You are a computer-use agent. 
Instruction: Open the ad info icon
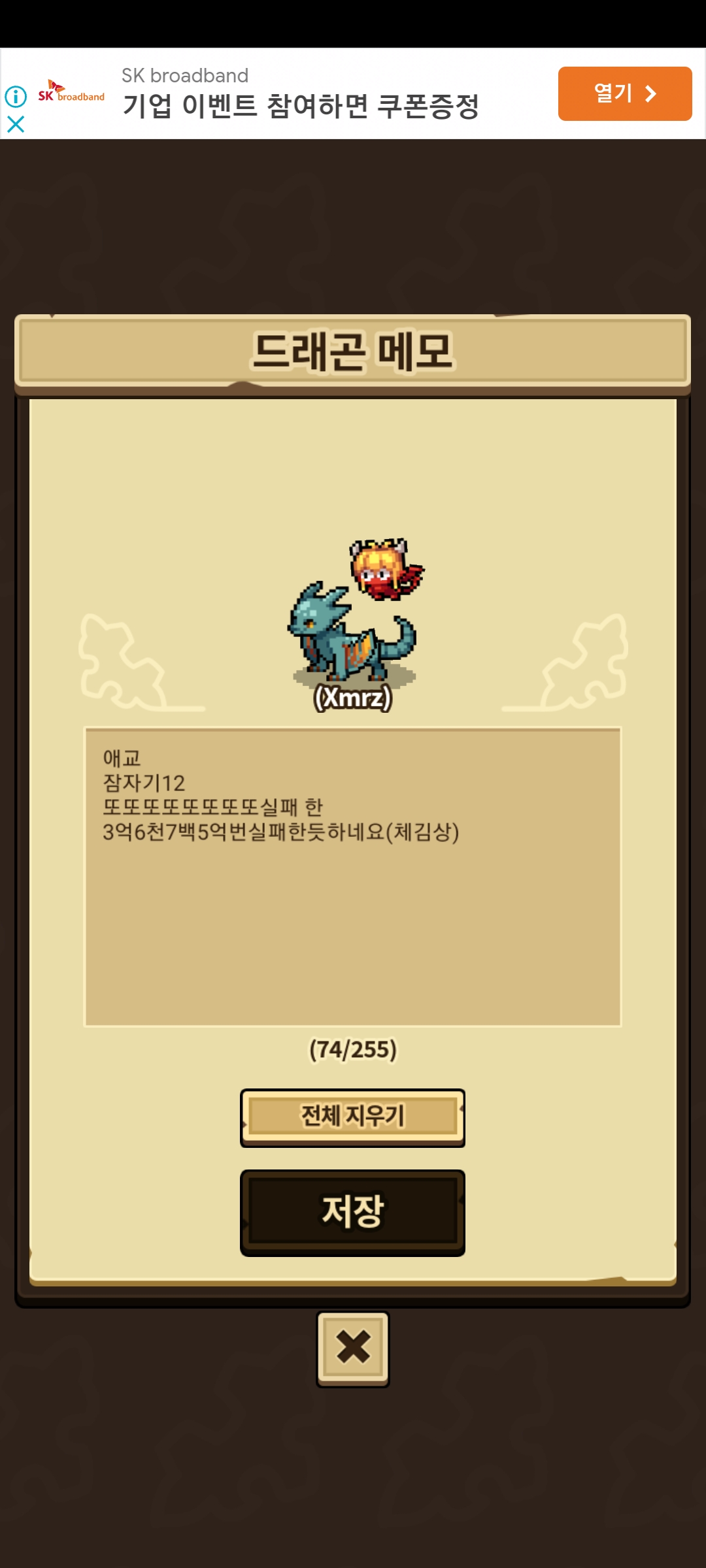(16, 97)
